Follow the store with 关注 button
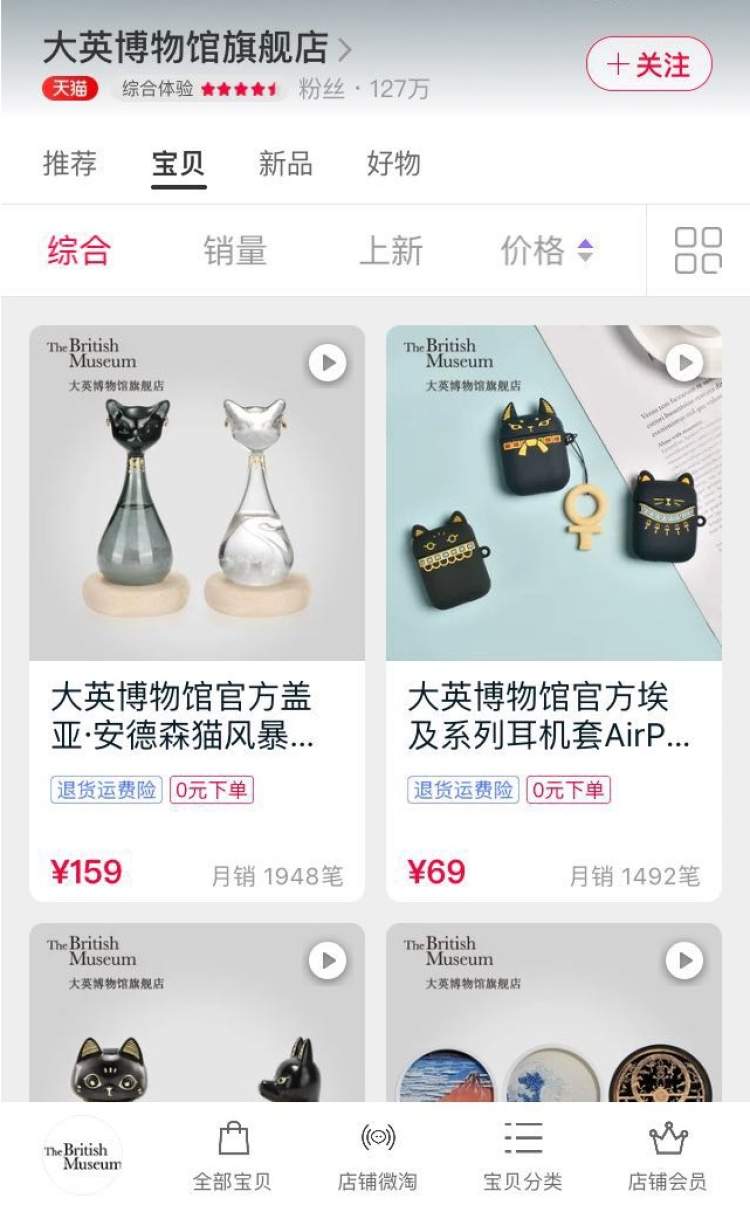The width and height of the screenshot is (750, 1205). click(649, 65)
